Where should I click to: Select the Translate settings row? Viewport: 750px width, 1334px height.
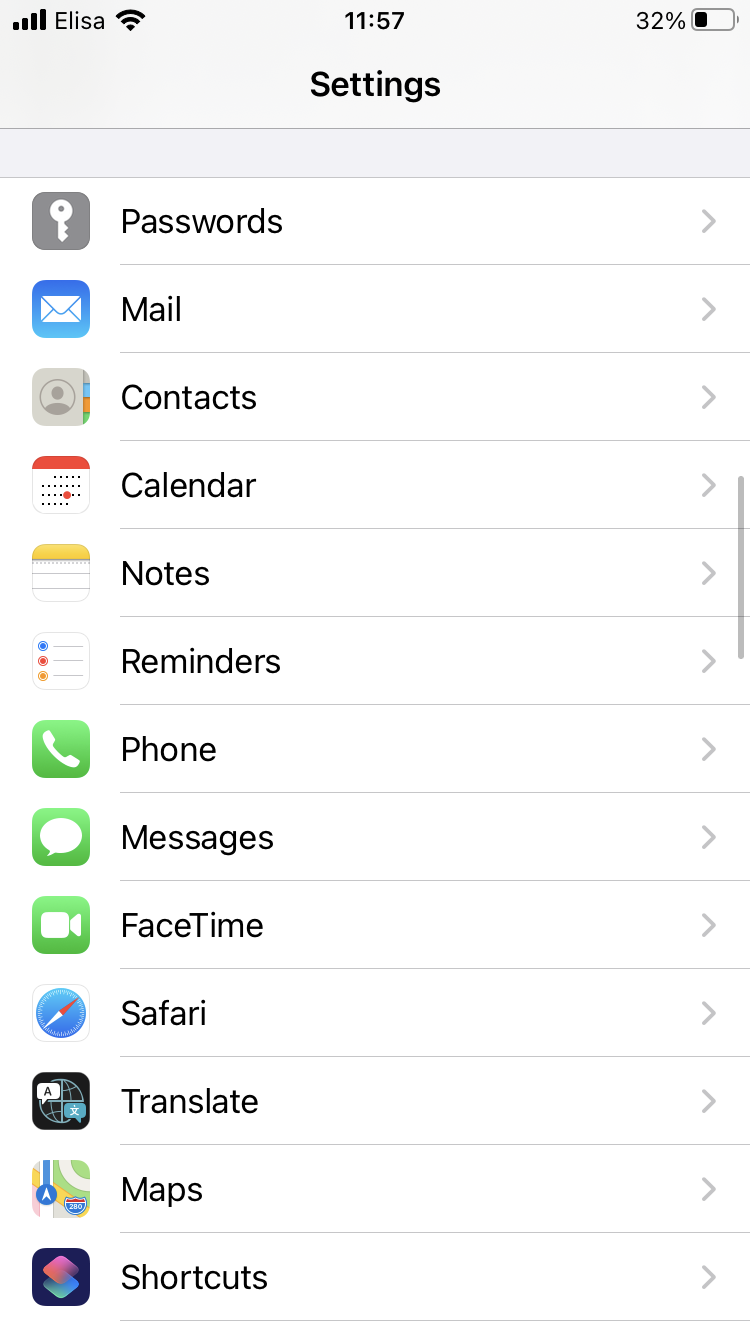(x=375, y=1101)
